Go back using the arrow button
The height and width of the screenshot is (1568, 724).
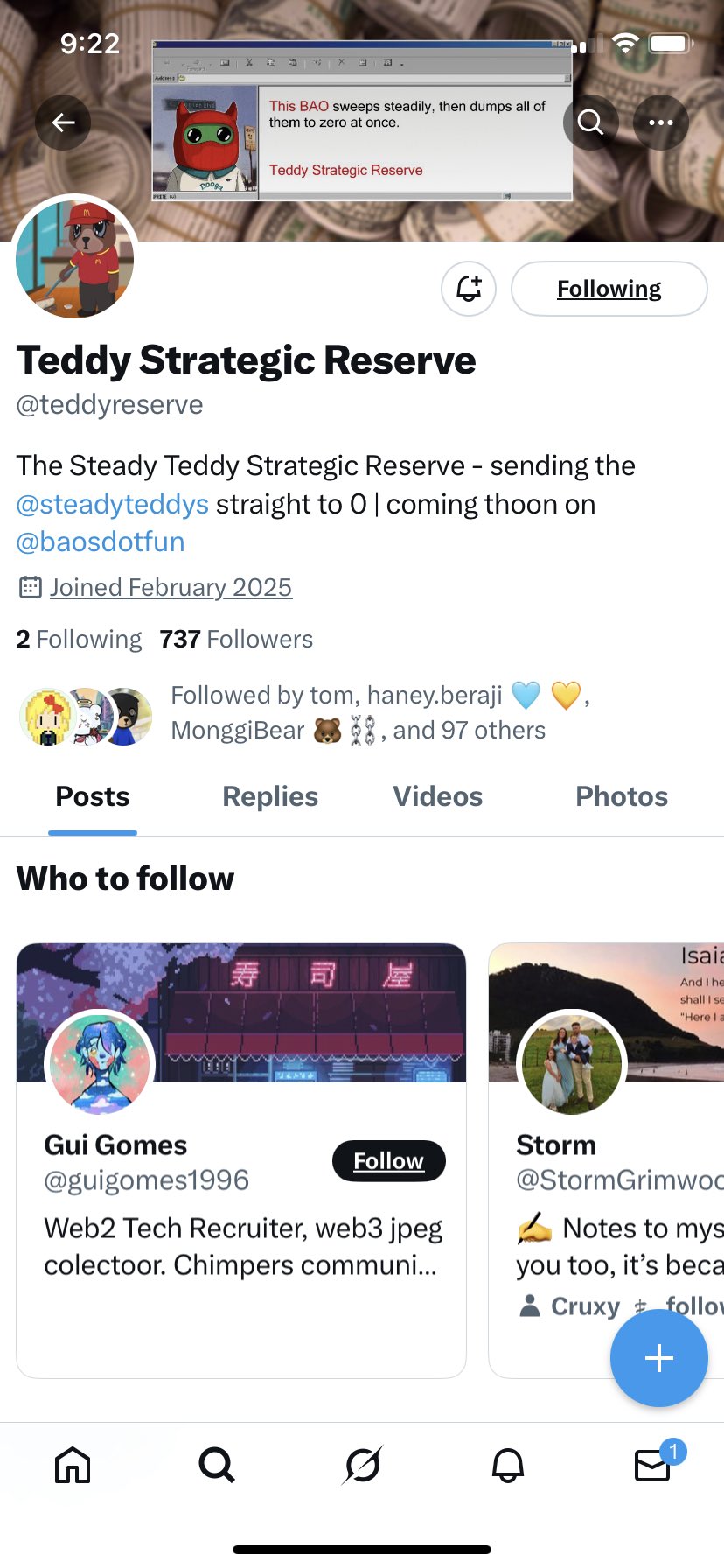tap(63, 122)
